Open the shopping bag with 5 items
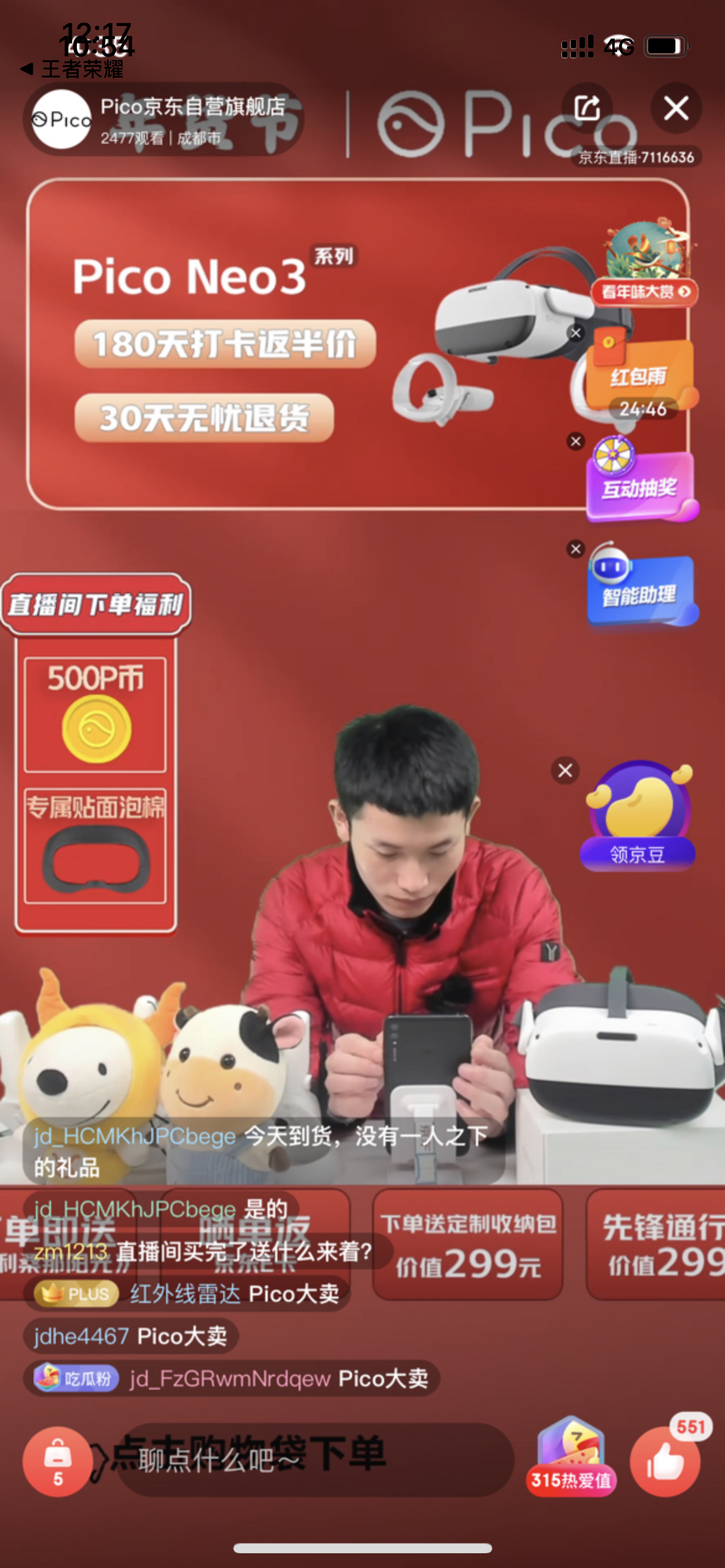Viewport: 725px width, 1568px height. coord(58,1461)
